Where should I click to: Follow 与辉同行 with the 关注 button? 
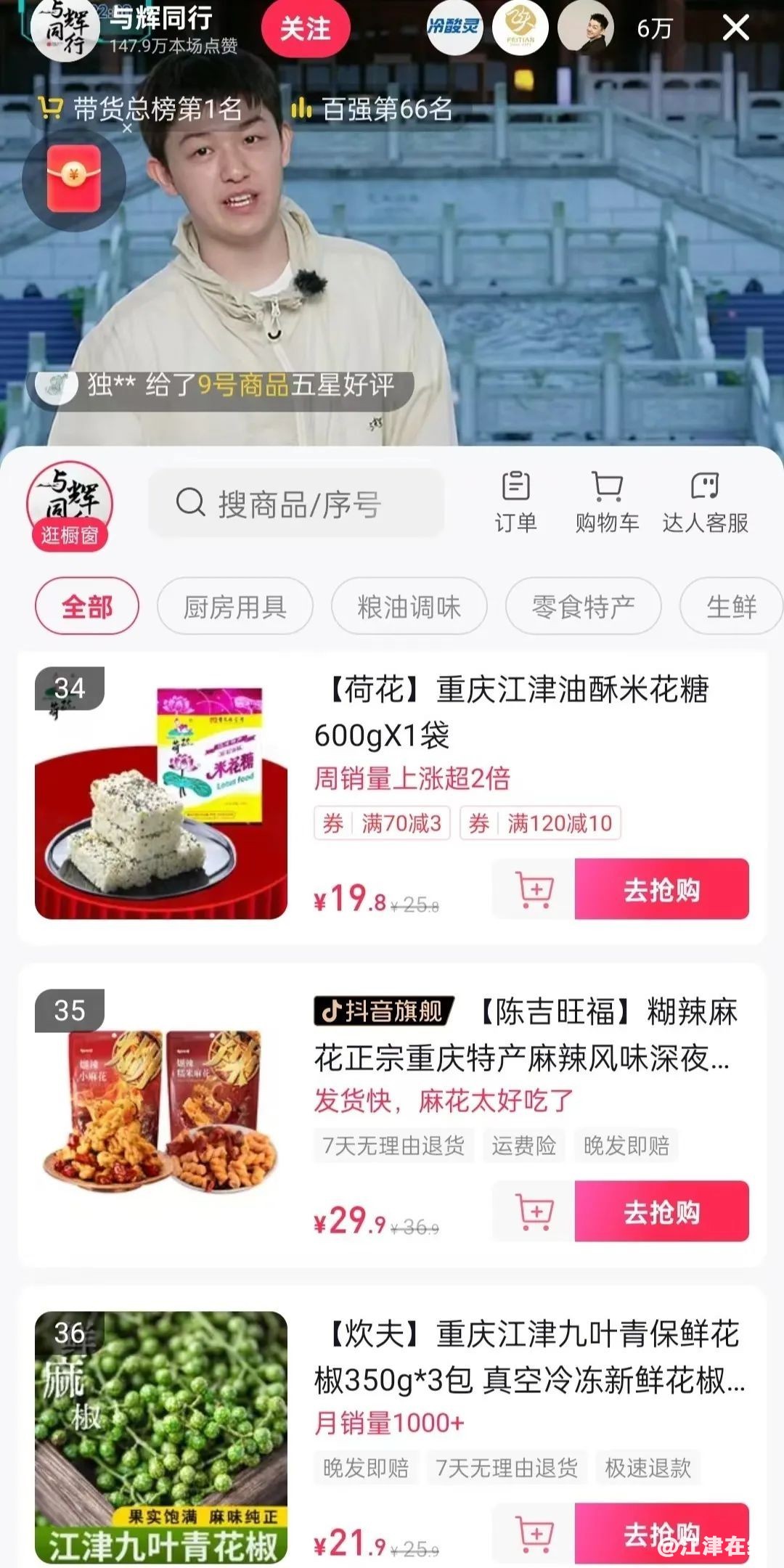tap(306, 29)
